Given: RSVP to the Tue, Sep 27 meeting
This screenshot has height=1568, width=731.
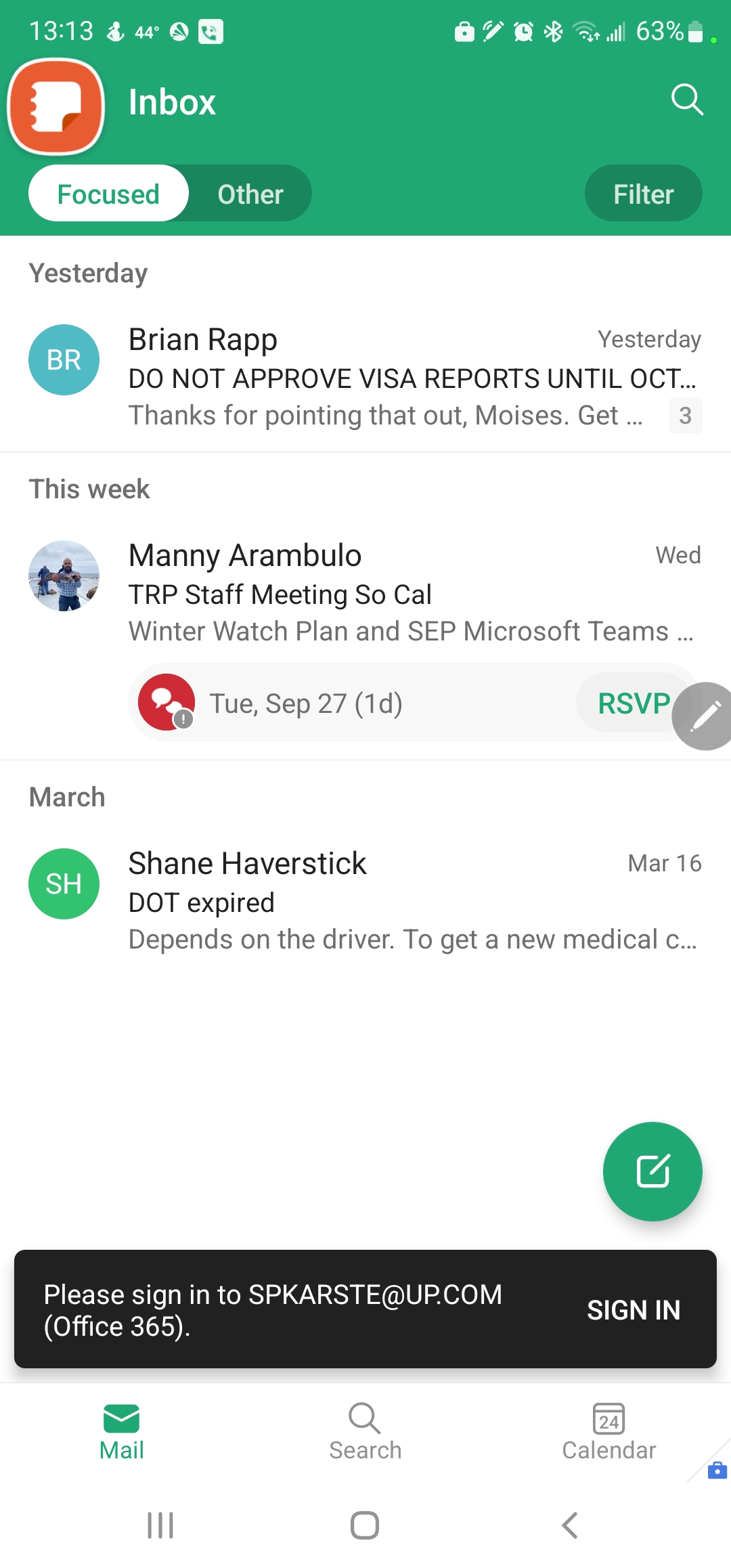Looking at the screenshot, I should pyautogui.click(x=632, y=703).
